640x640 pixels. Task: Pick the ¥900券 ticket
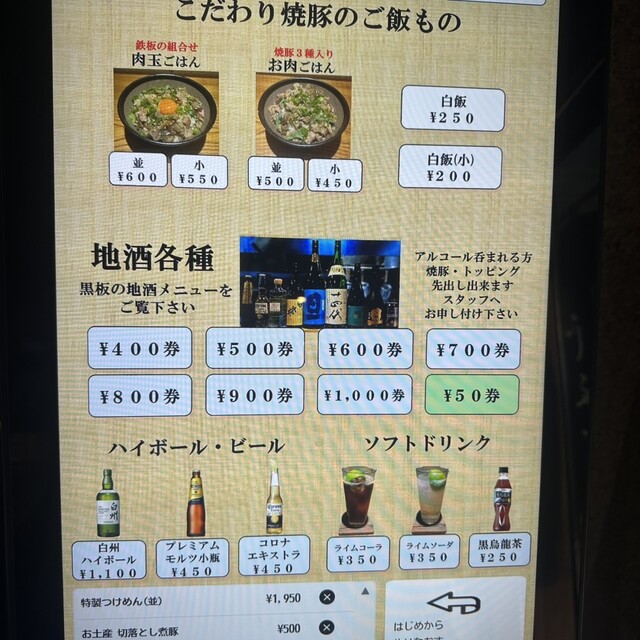(254, 395)
